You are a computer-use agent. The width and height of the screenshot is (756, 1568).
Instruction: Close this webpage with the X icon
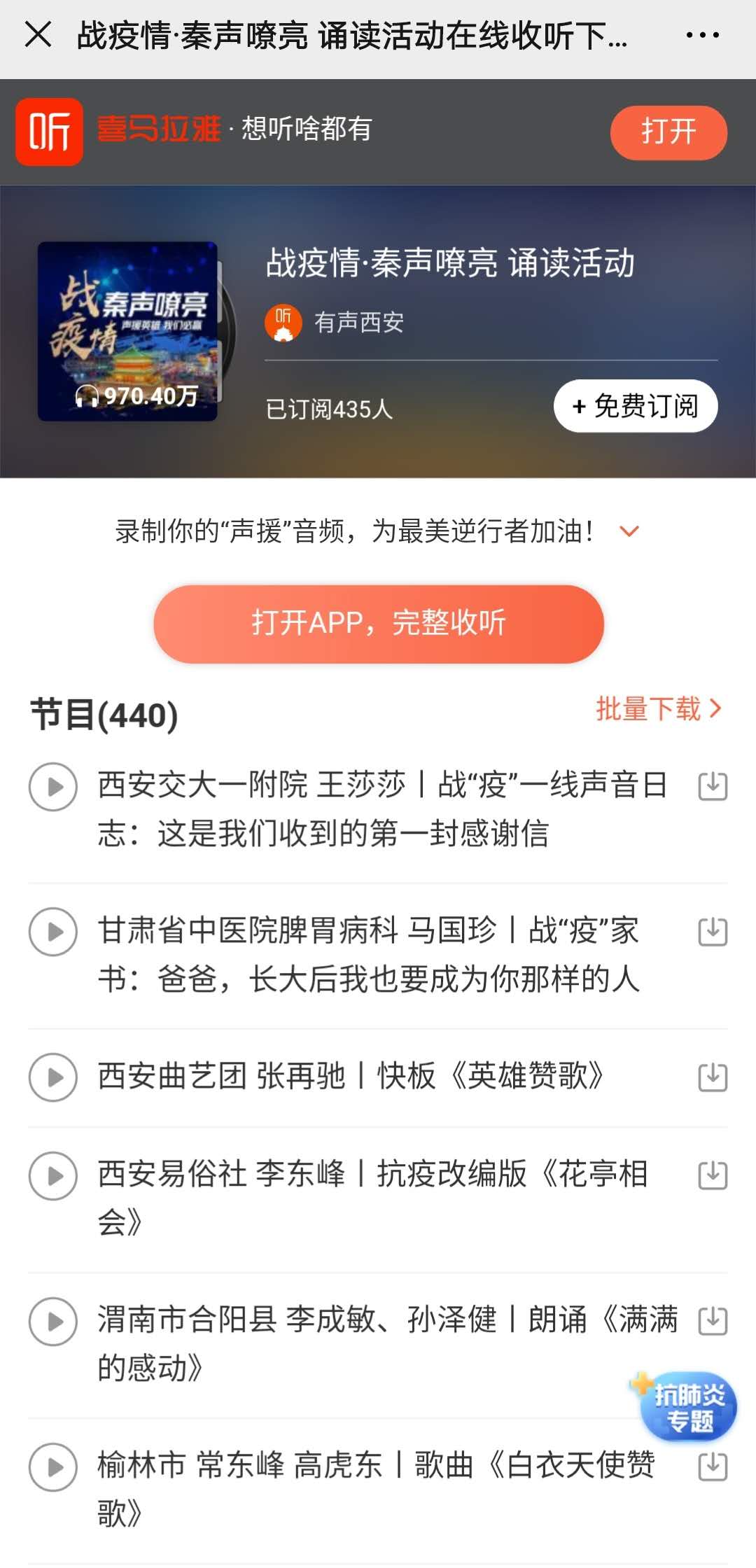(38, 34)
